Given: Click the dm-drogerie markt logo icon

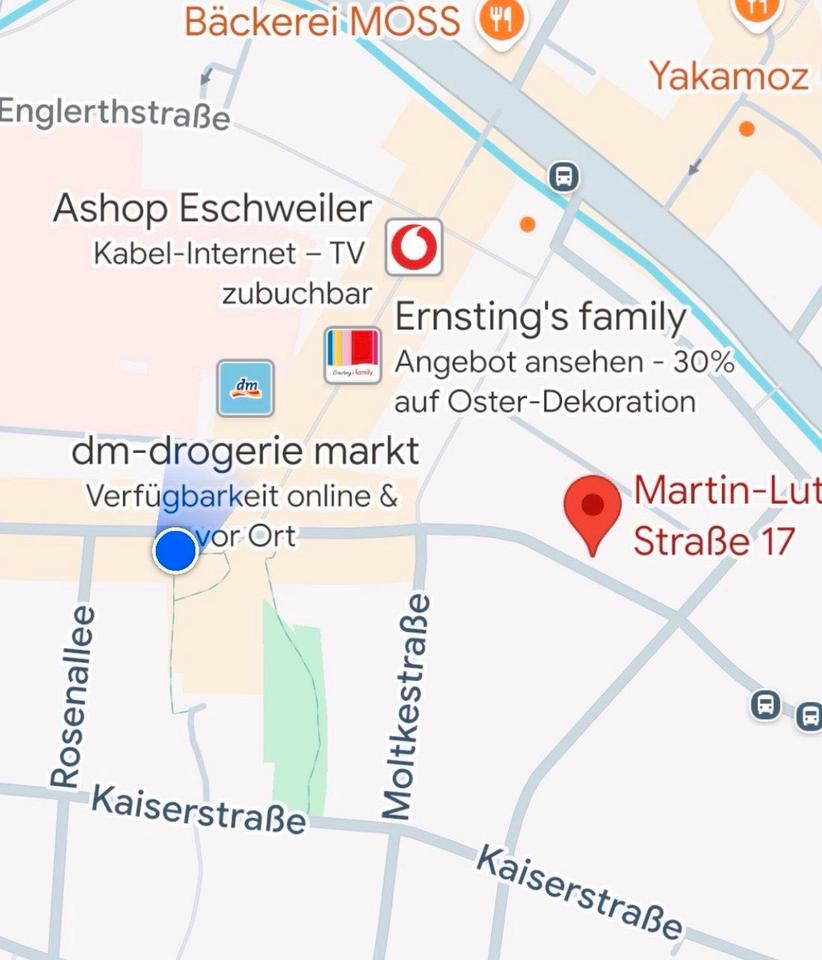Looking at the screenshot, I should [246, 388].
